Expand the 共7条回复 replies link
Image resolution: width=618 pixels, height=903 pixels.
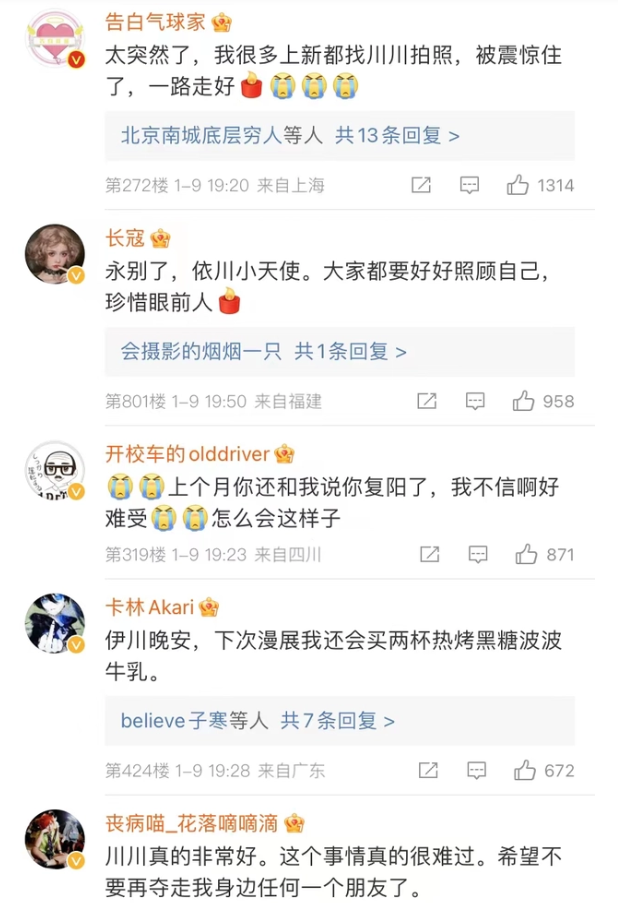click(337, 720)
